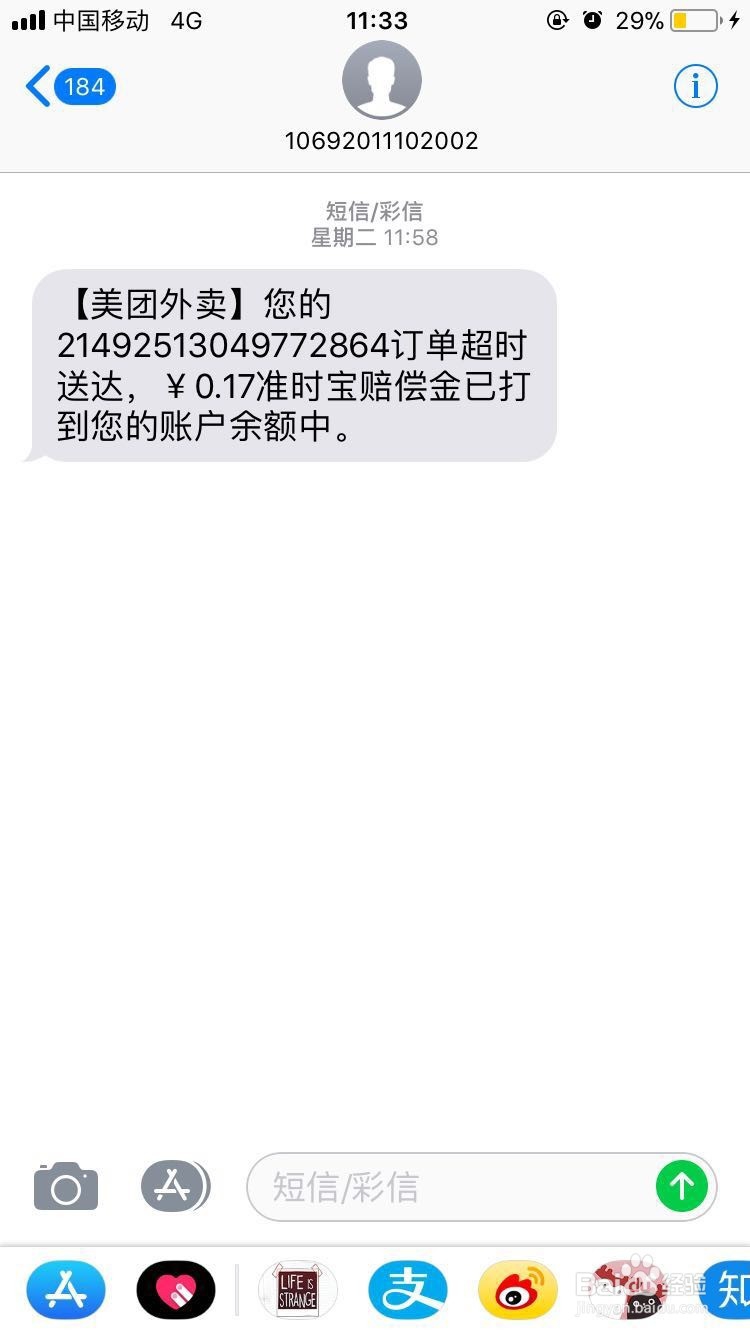Tap the 短信/彩信 message input field
The height and width of the screenshot is (1334, 750).
coord(440,1186)
